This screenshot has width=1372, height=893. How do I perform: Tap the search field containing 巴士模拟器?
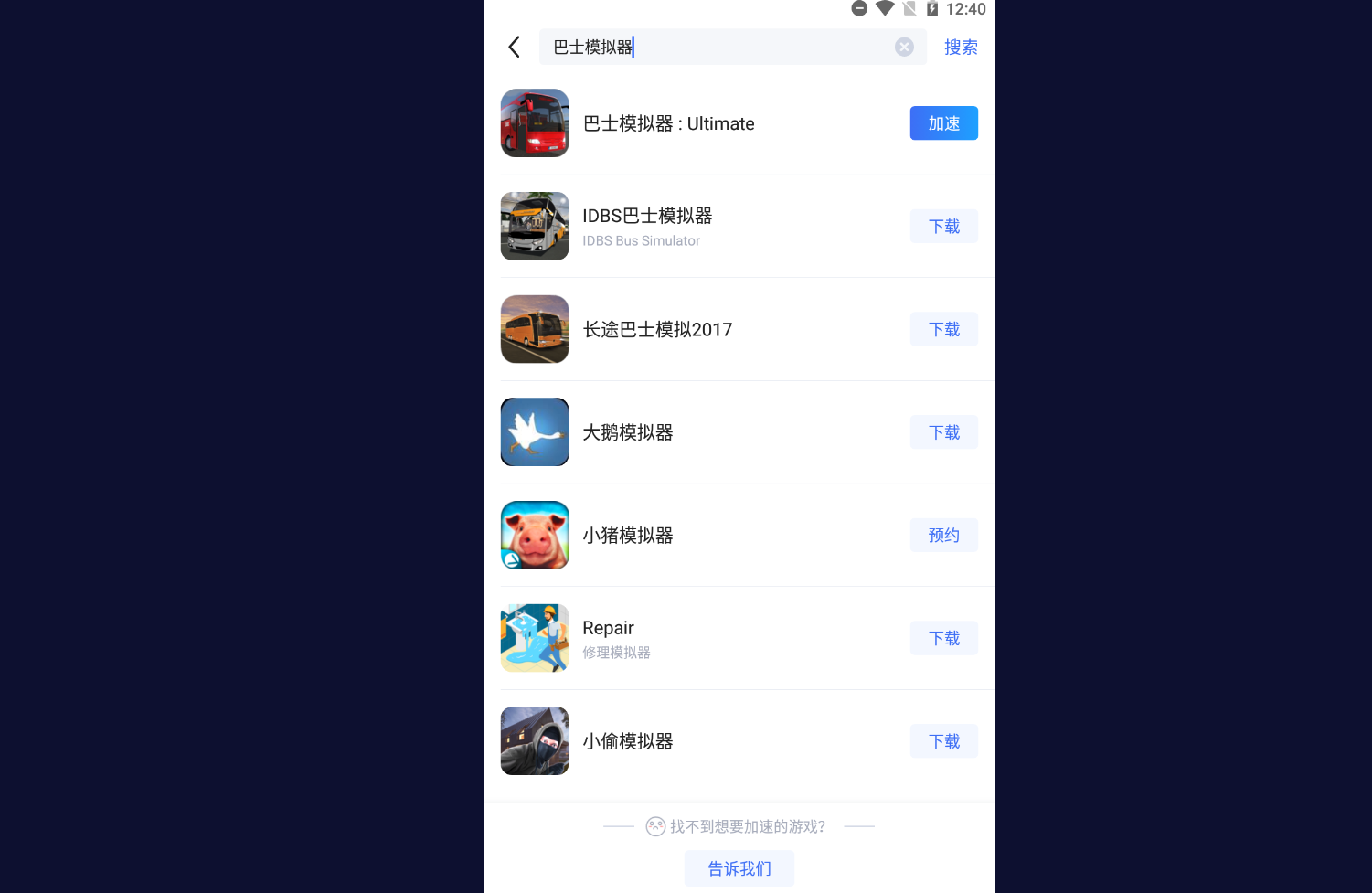(713, 48)
